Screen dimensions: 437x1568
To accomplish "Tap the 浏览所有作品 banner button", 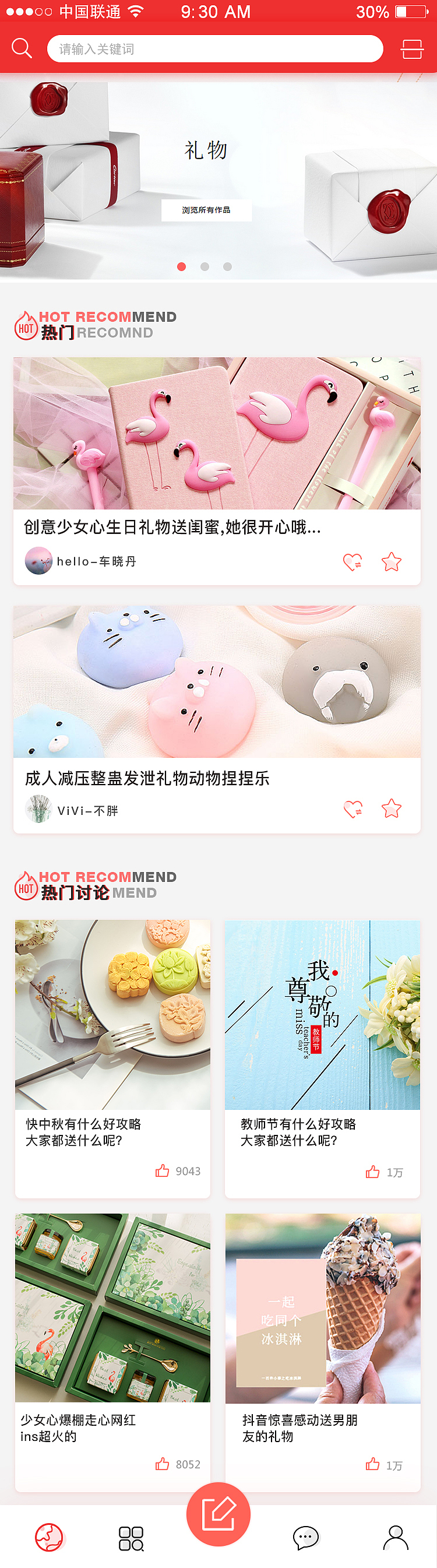I will (x=206, y=210).
